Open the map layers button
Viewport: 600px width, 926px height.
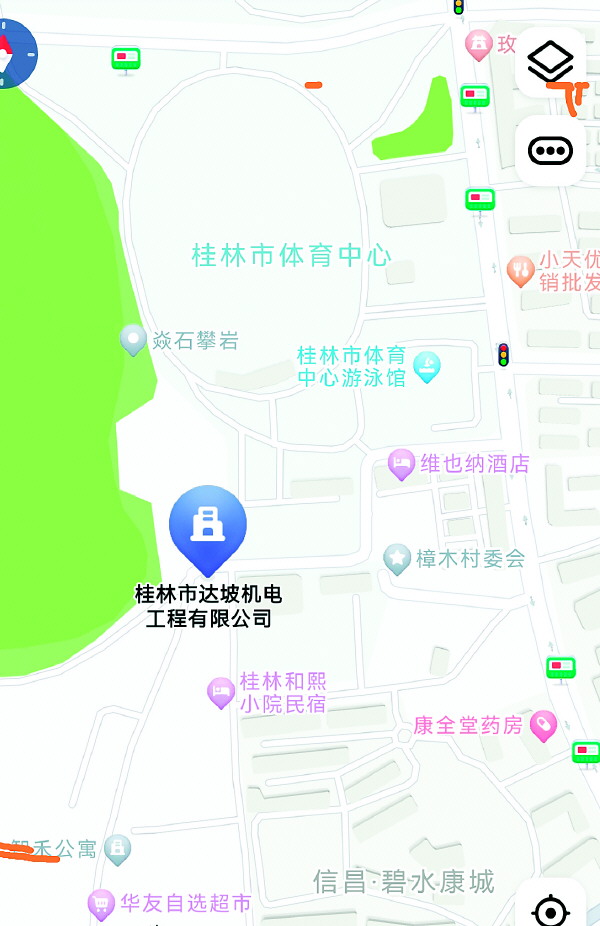point(550,62)
